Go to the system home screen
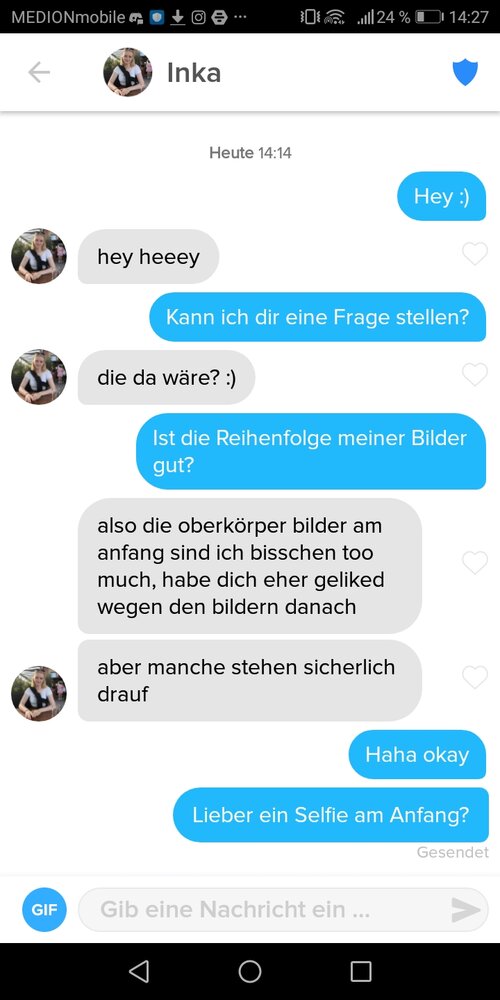The height and width of the screenshot is (1000, 500). [250, 971]
